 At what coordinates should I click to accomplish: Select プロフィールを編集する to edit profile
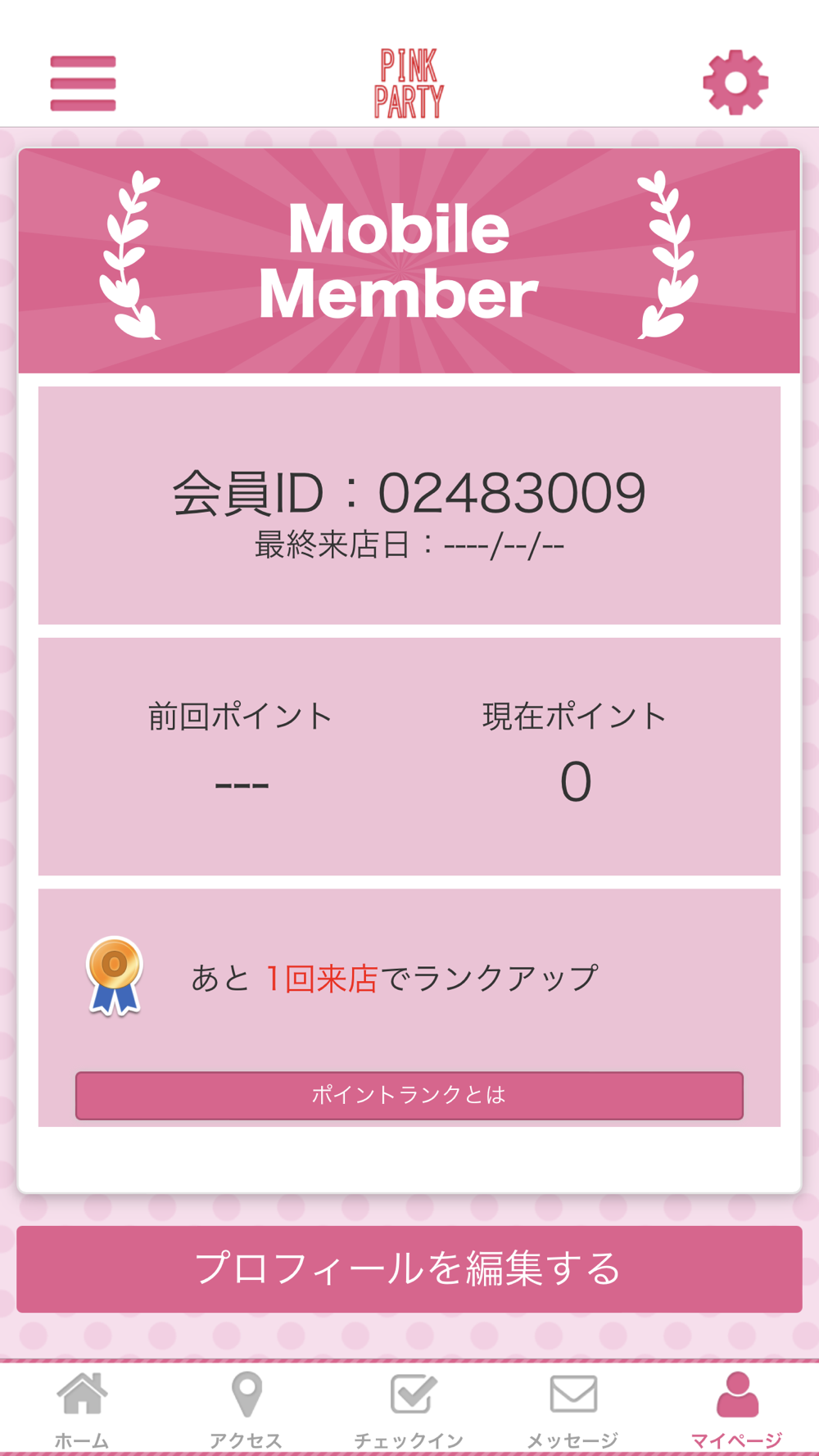pyautogui.click(x=409, y=1268)
